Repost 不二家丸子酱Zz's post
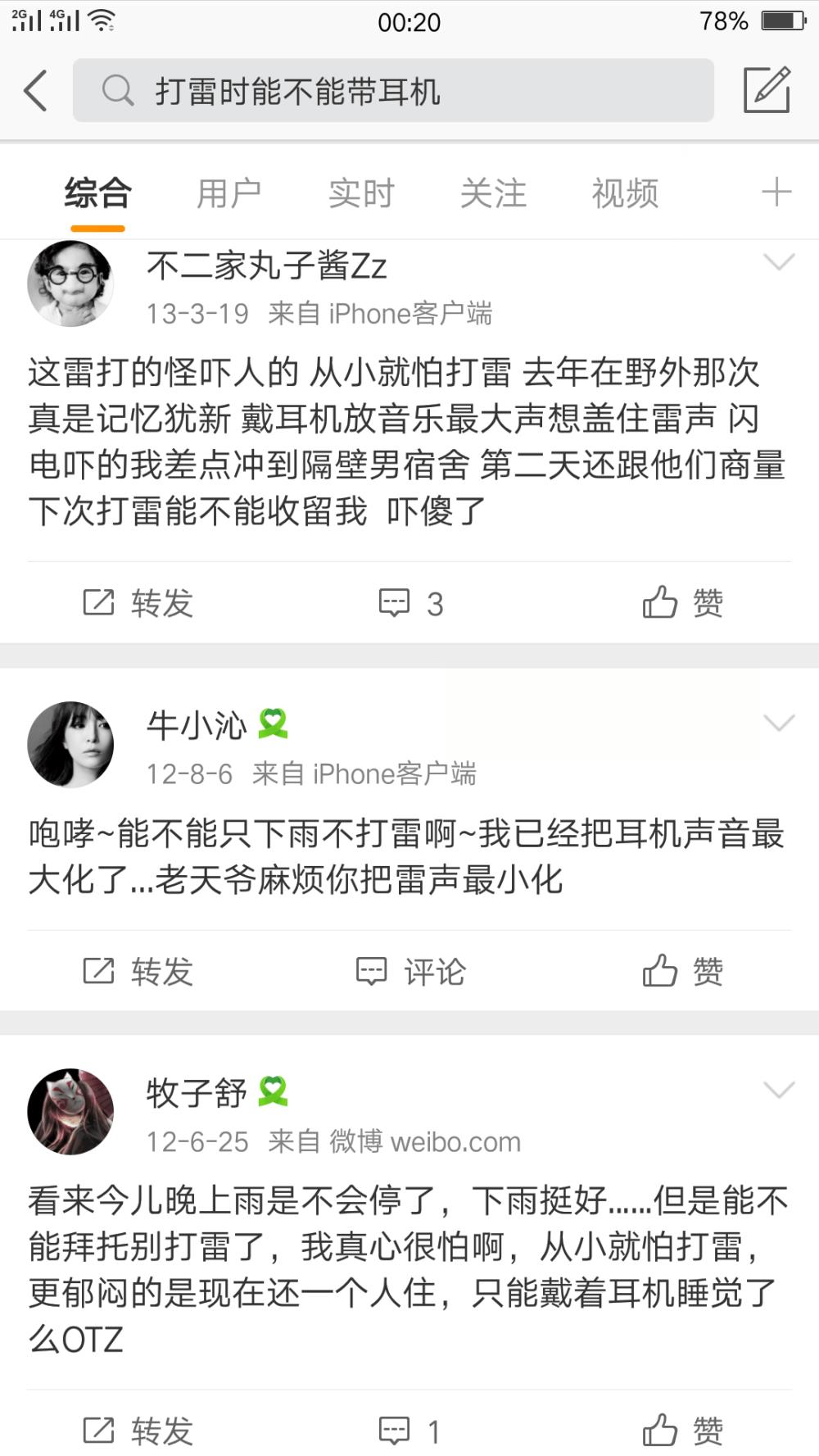The image size is (819, 1456). [x=138, y=604]
